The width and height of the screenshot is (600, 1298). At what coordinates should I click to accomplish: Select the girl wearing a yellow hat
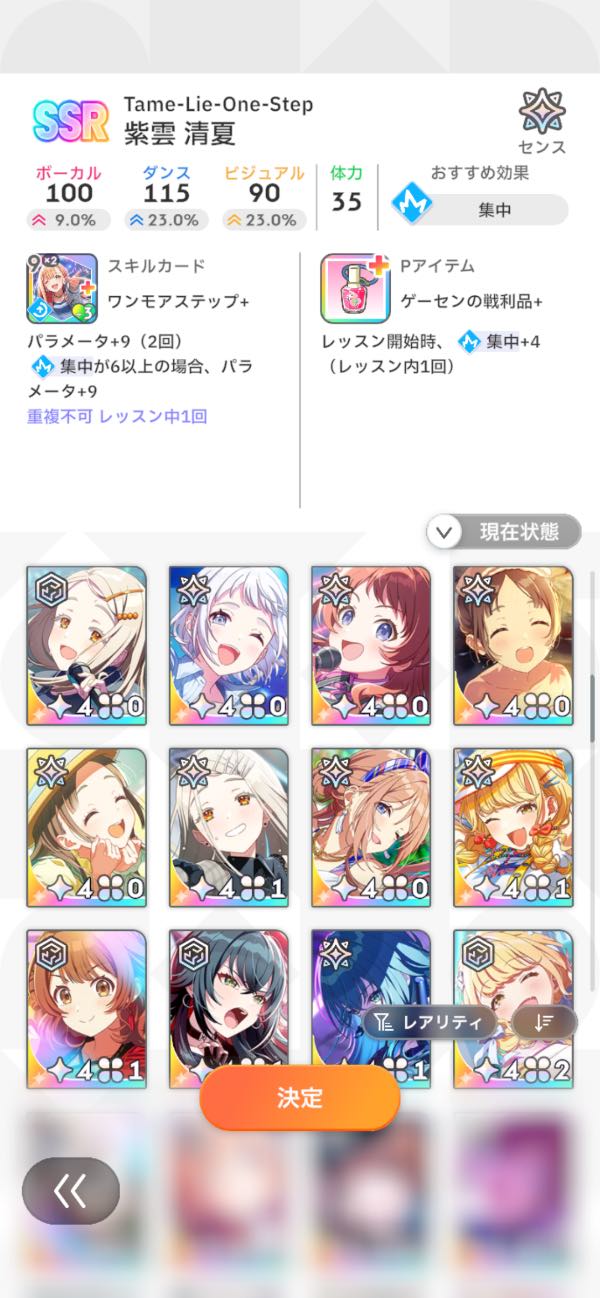point(87,827)
